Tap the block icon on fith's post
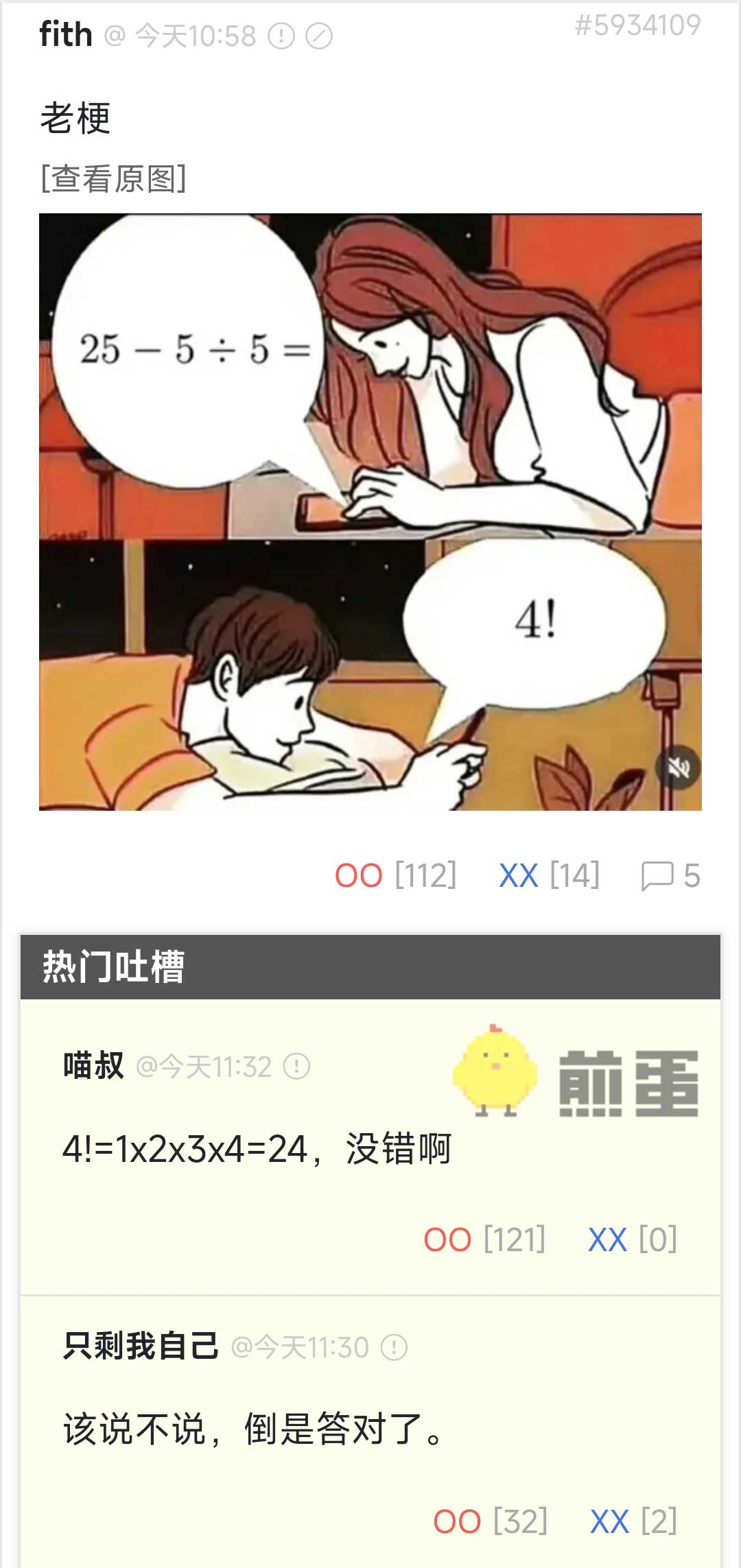This screenshot has width=741, height=1568. [x=319, y=36]
